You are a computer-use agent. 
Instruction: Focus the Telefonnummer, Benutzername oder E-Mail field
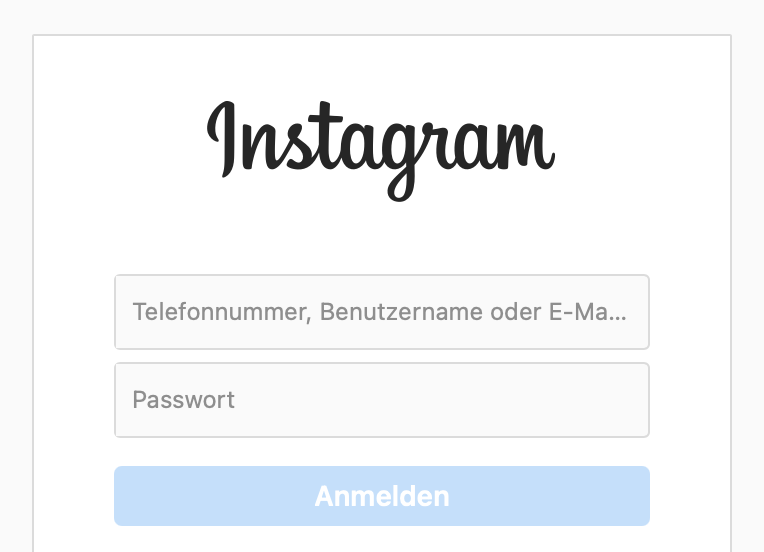click(x=381, y=312)
